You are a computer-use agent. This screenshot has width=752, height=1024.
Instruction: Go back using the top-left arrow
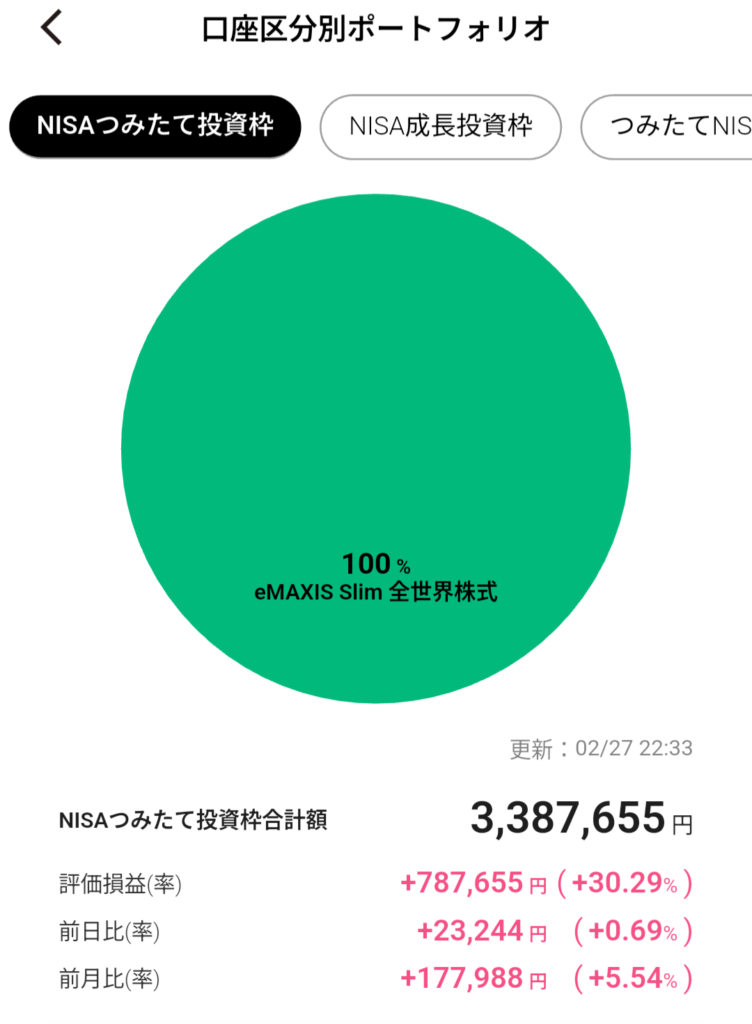(x=52, y=28)
